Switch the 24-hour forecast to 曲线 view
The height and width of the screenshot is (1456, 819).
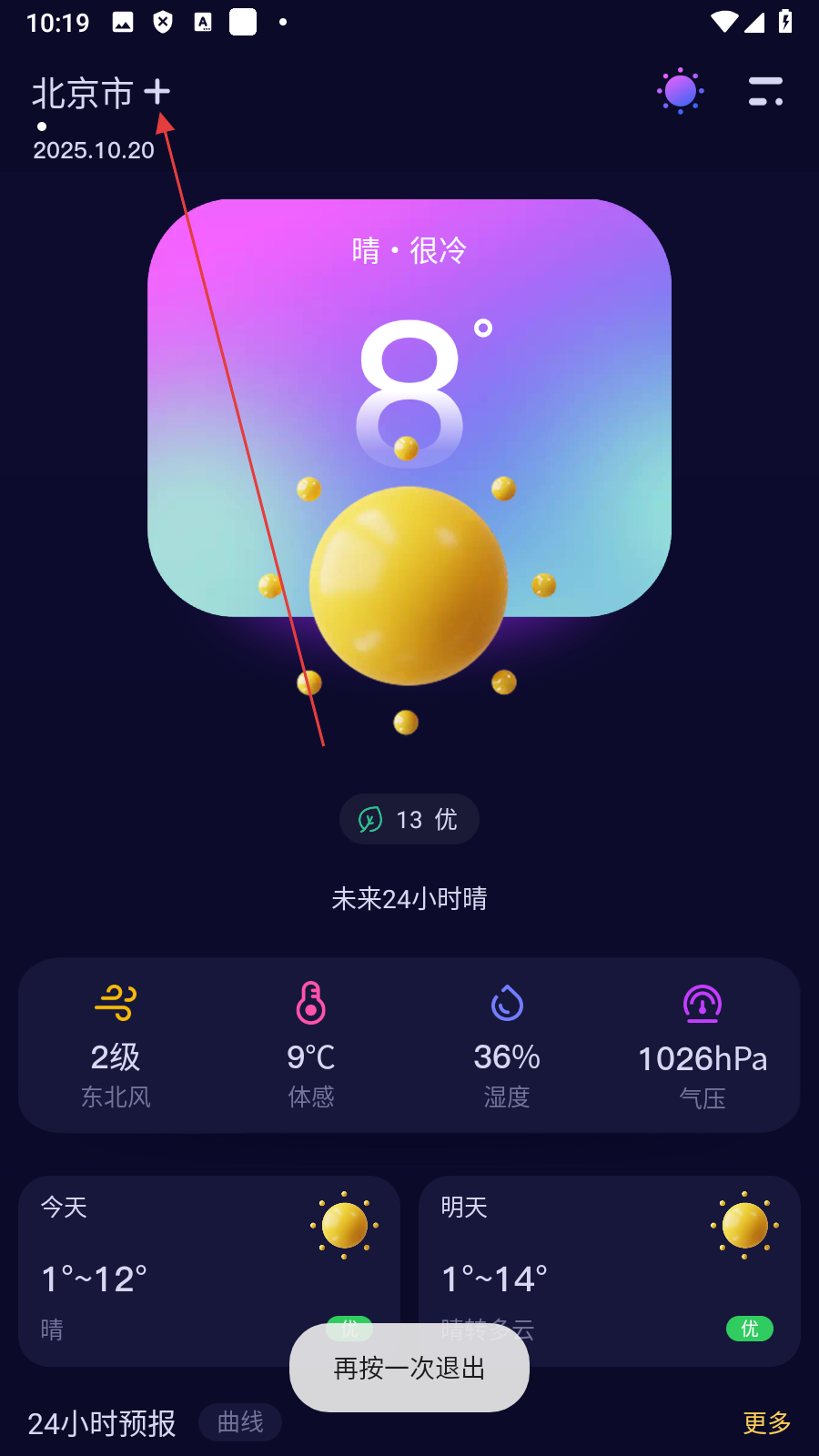coord(240,1422)
